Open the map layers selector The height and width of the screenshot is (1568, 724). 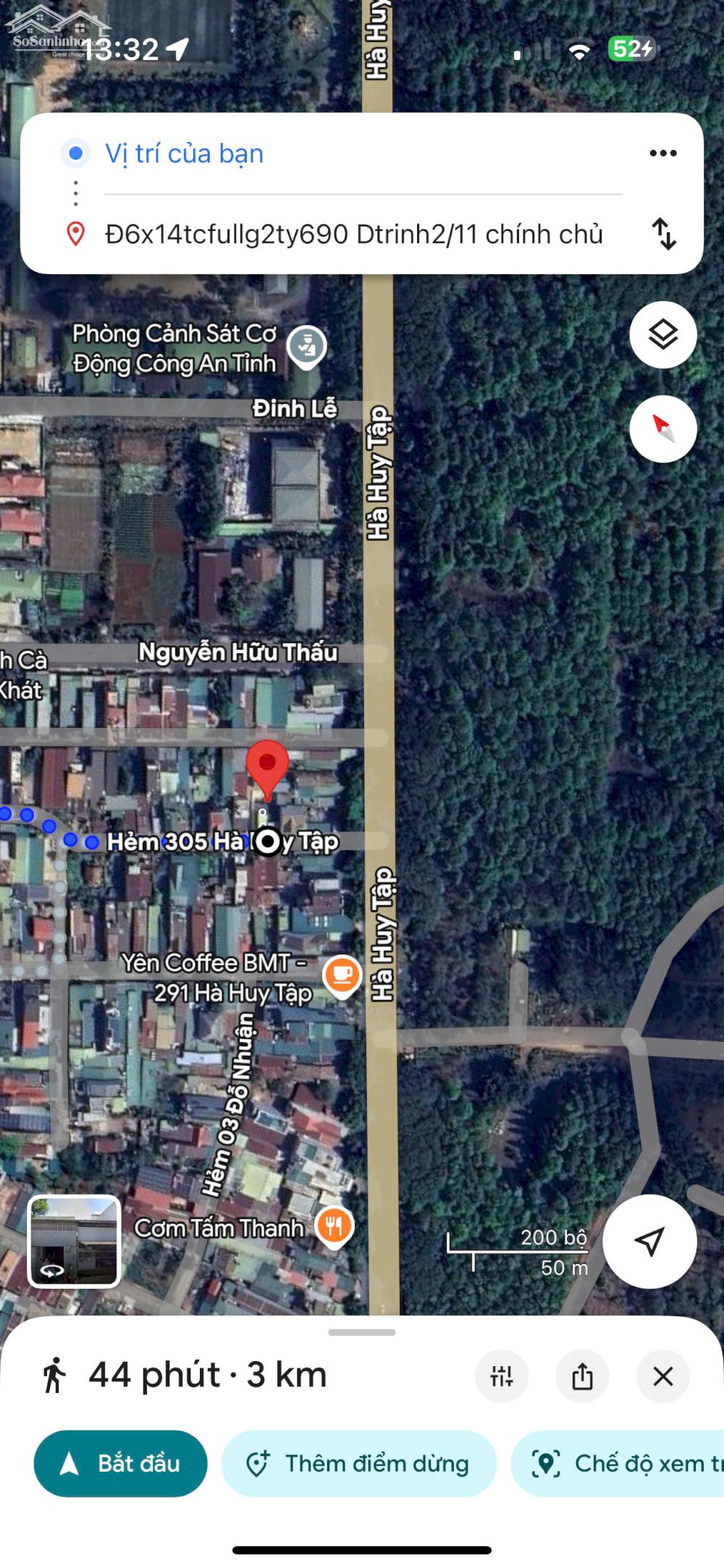[x=662, y=335]
